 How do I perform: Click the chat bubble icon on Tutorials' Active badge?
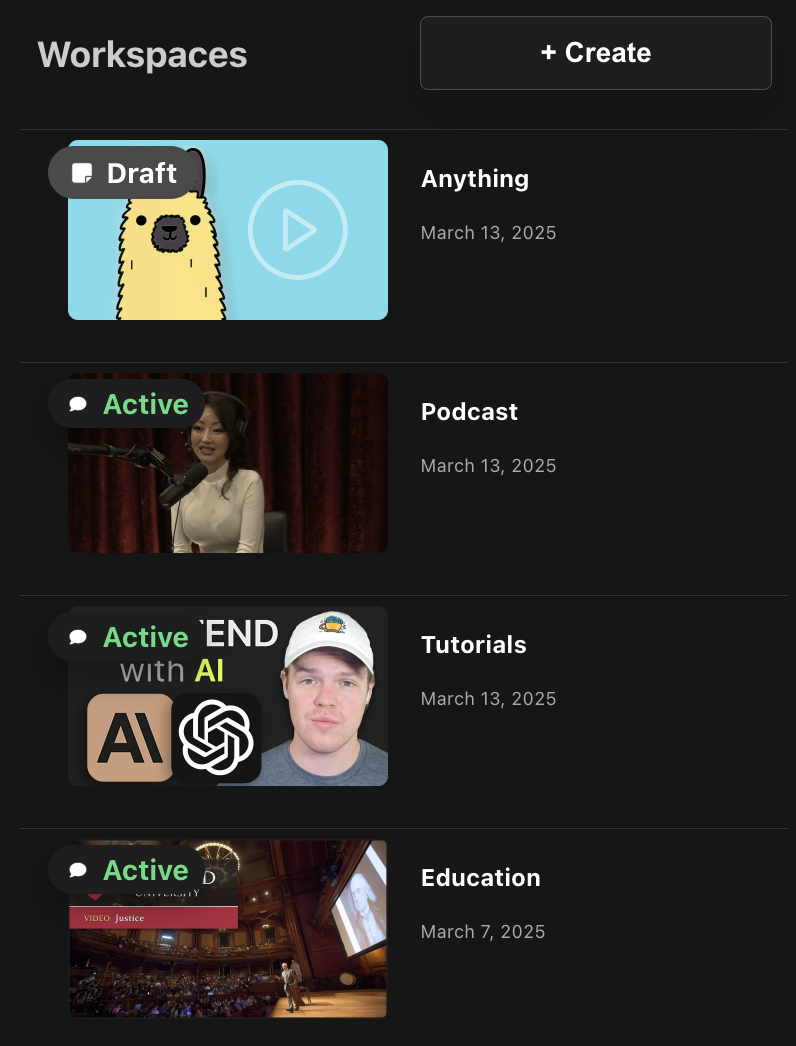(78, 637)
